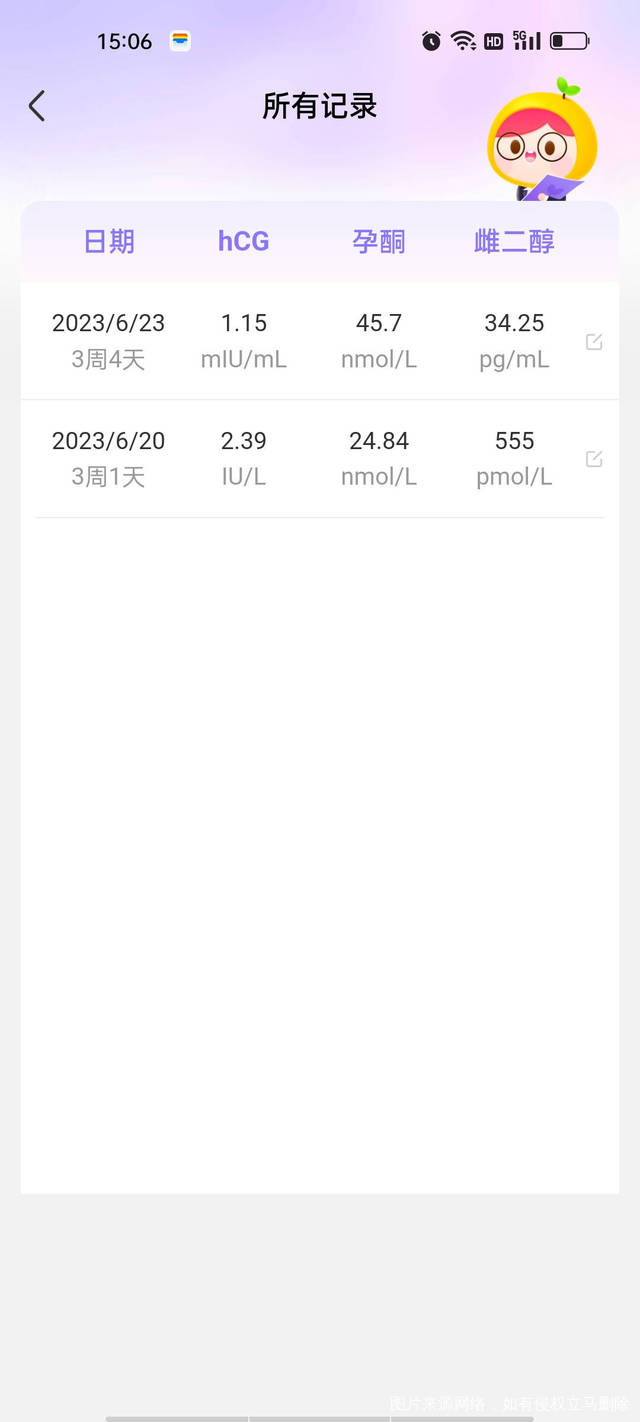Screen dimensions: 640x1422
Task: Edit the 2023/6/20 record
Action: tap(594, 459)
